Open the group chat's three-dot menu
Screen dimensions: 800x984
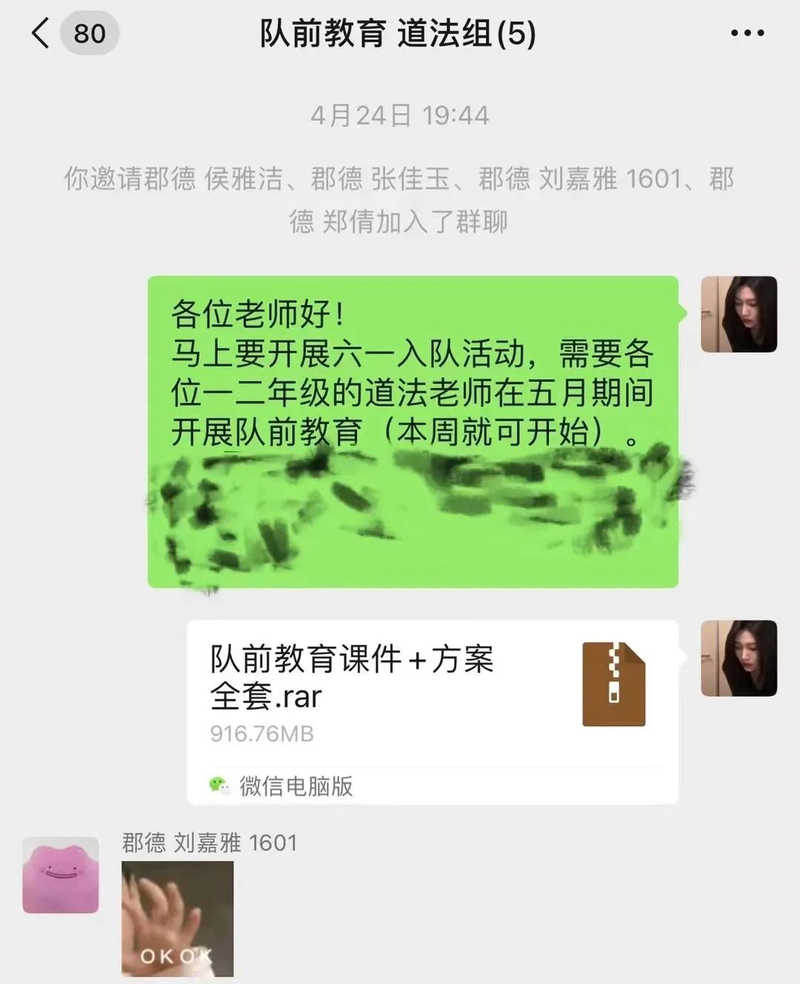(x=747, y=34)
